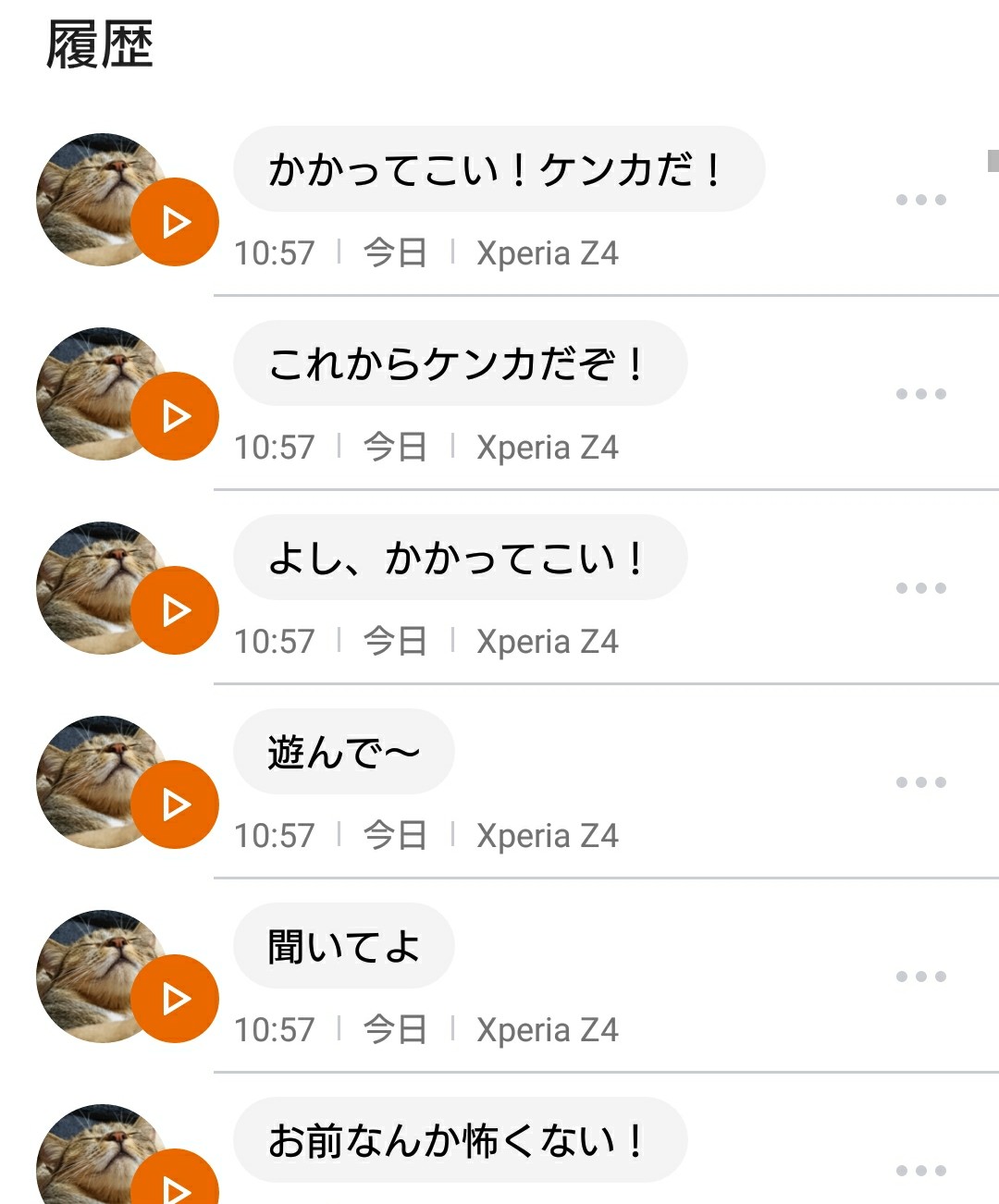
Task: Play the 「かかってこい！ケンカだ！」 recording
Action: [x=175, y=222]
